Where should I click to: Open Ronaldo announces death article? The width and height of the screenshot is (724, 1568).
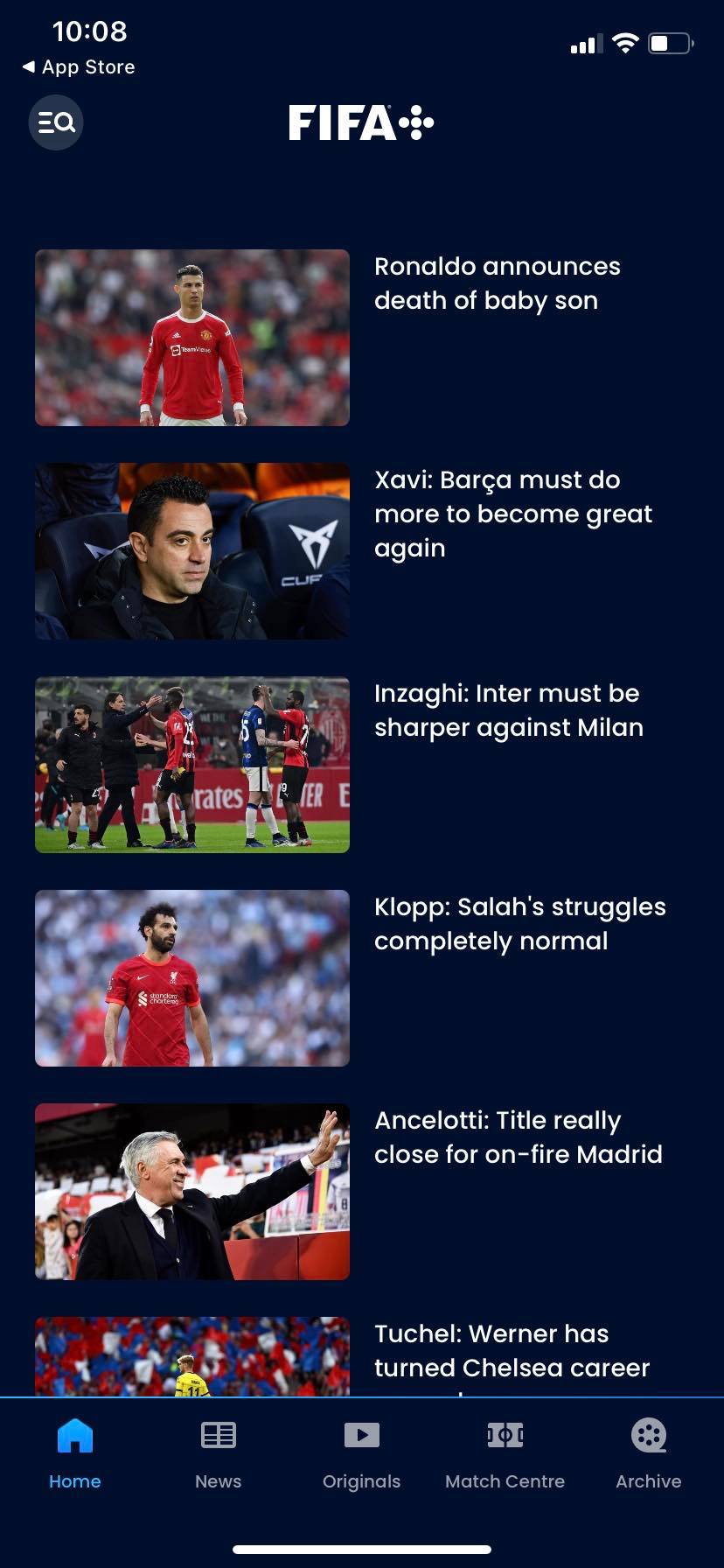(x=497, y=283)
